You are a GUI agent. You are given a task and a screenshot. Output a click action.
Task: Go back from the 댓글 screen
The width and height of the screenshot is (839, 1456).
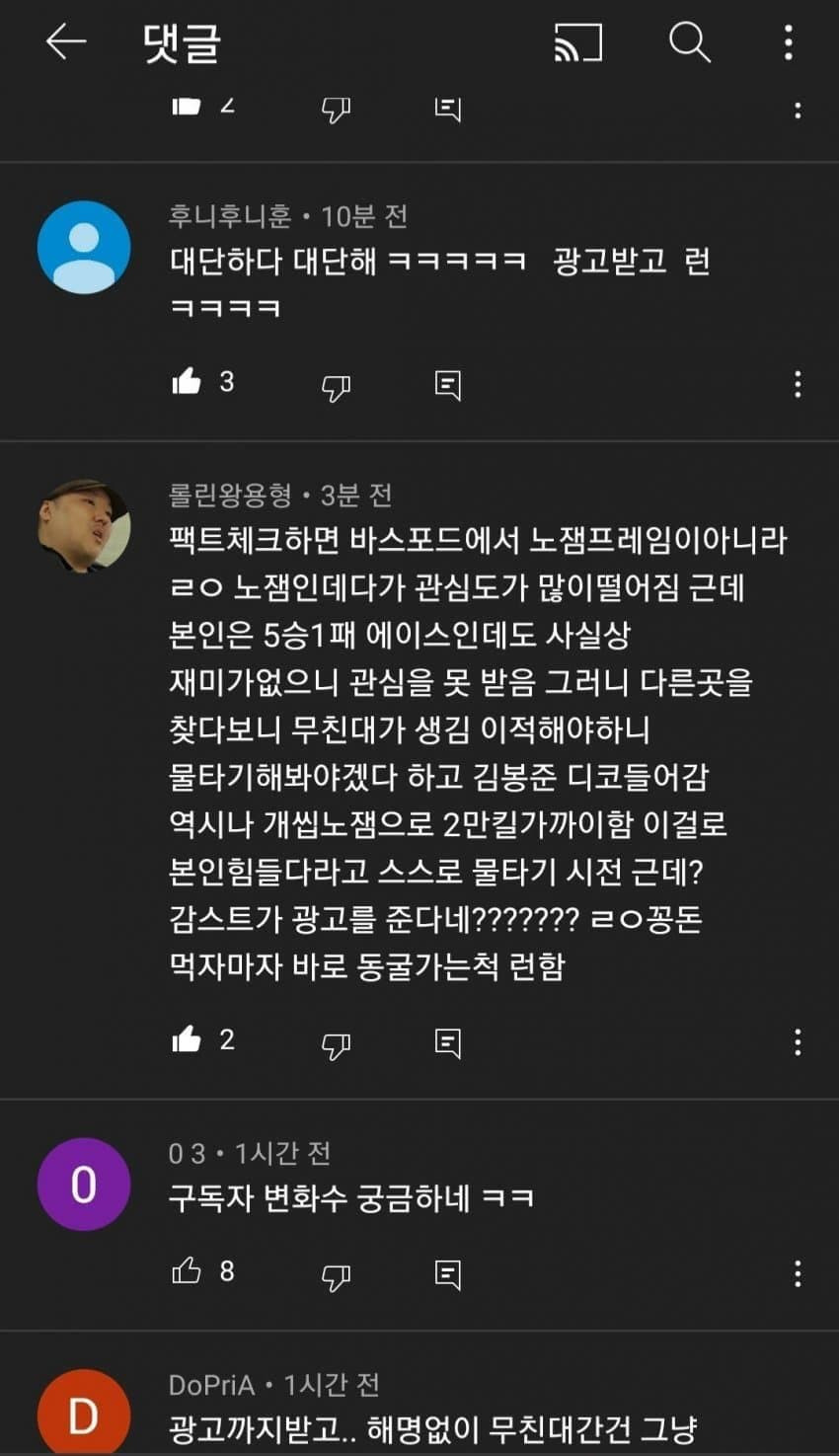pos(66,42)
